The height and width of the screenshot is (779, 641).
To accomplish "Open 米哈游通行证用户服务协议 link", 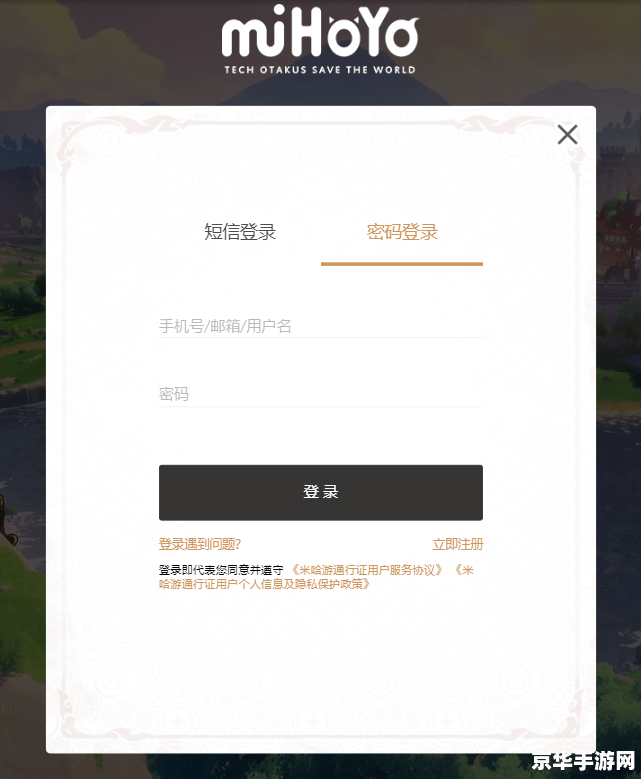I will (x=367, y=569).
